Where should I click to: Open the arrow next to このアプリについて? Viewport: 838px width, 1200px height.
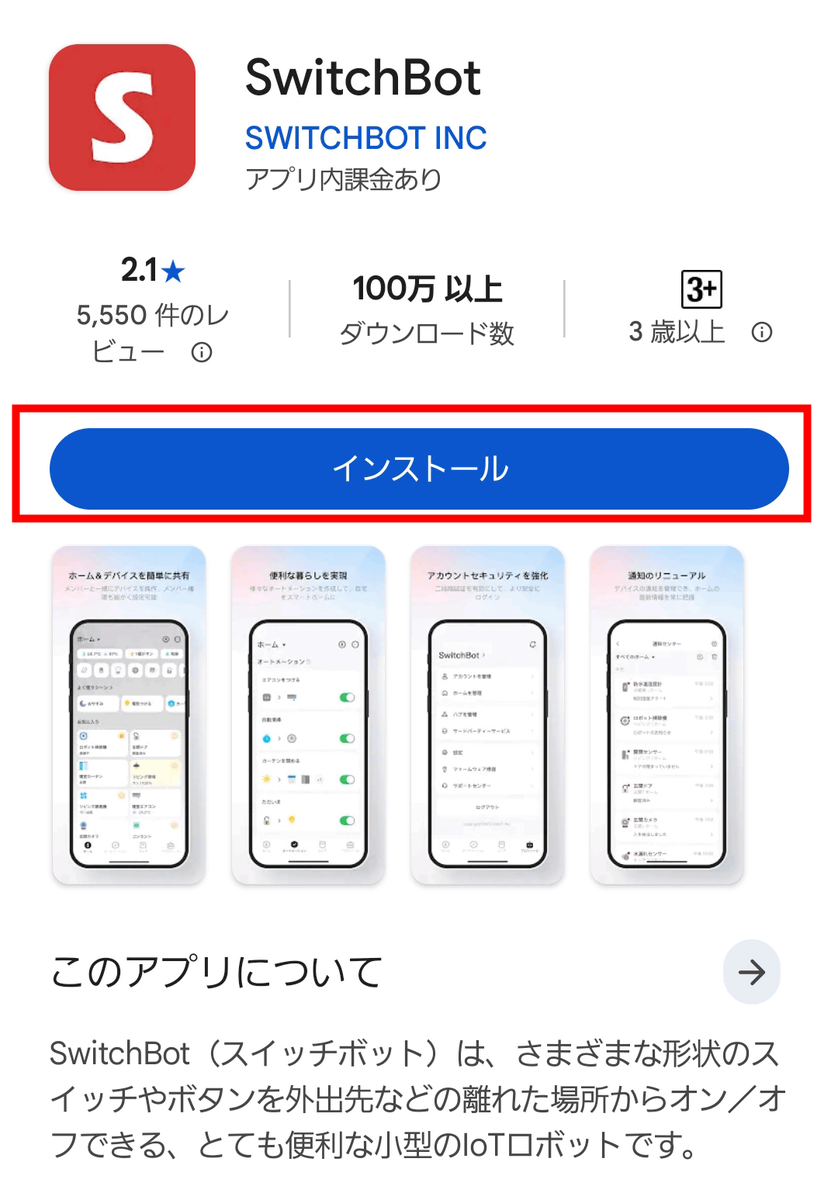click(x=751, y=971)
